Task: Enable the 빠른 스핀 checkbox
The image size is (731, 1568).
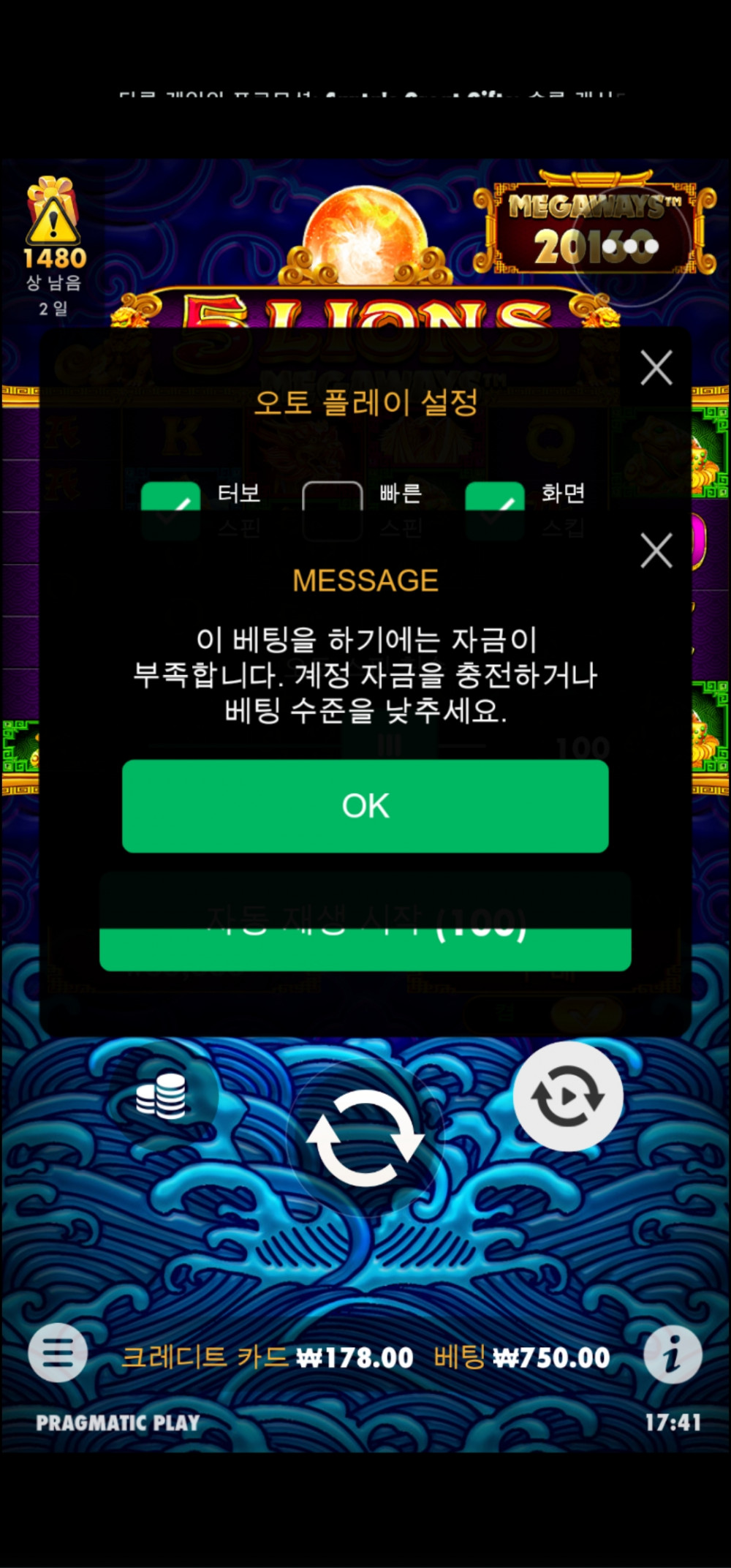Action: pyautogui.click(x=333, y=497)
